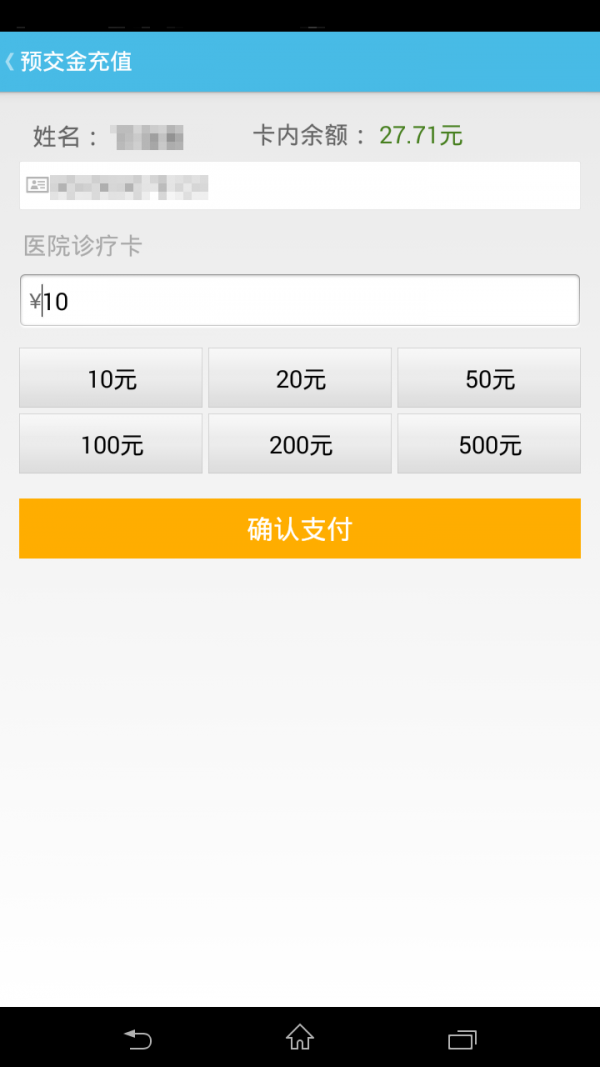The width and height of the screenshot is (600, 1067).
Task: Pick the 50元 amount option
Action: (489, 379)
